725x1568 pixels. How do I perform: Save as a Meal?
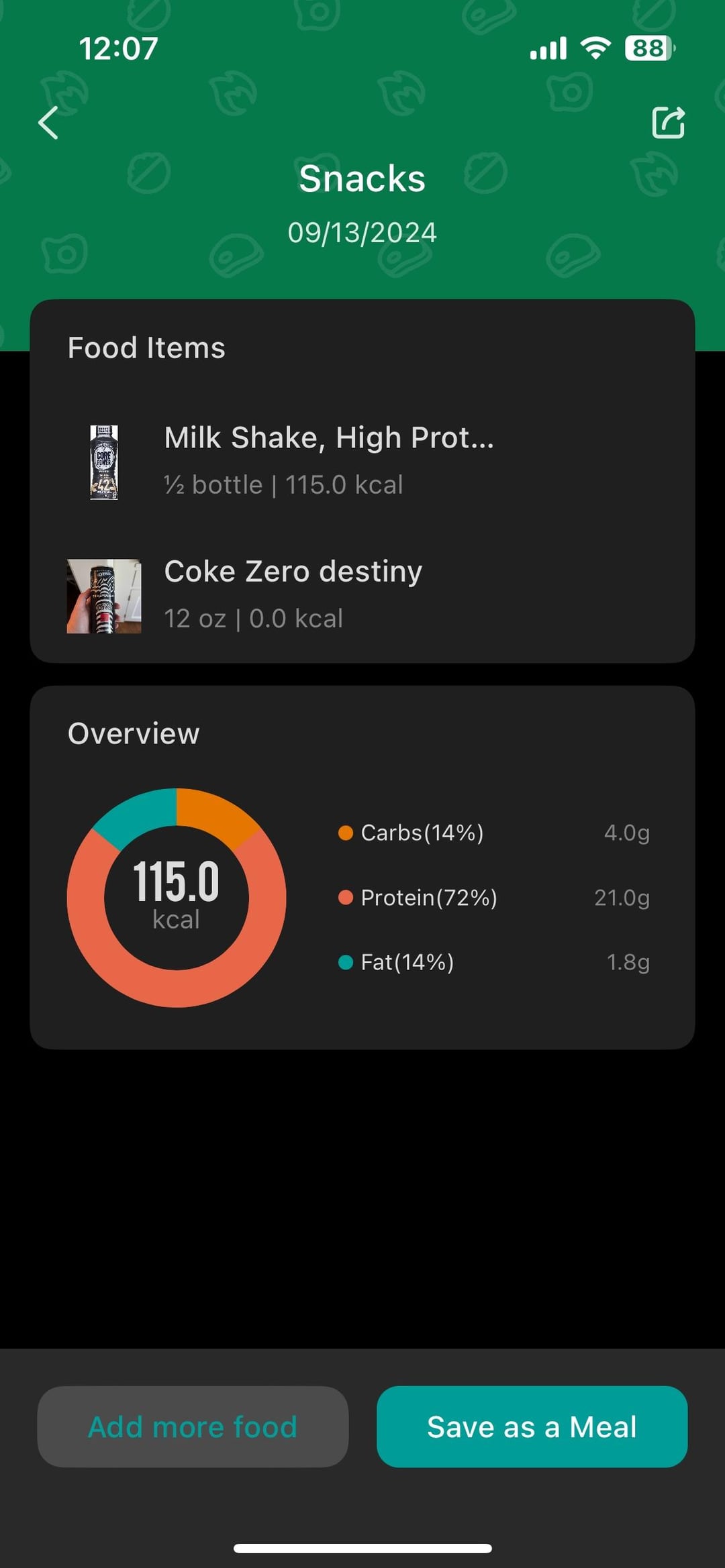tap(532, 1426)
